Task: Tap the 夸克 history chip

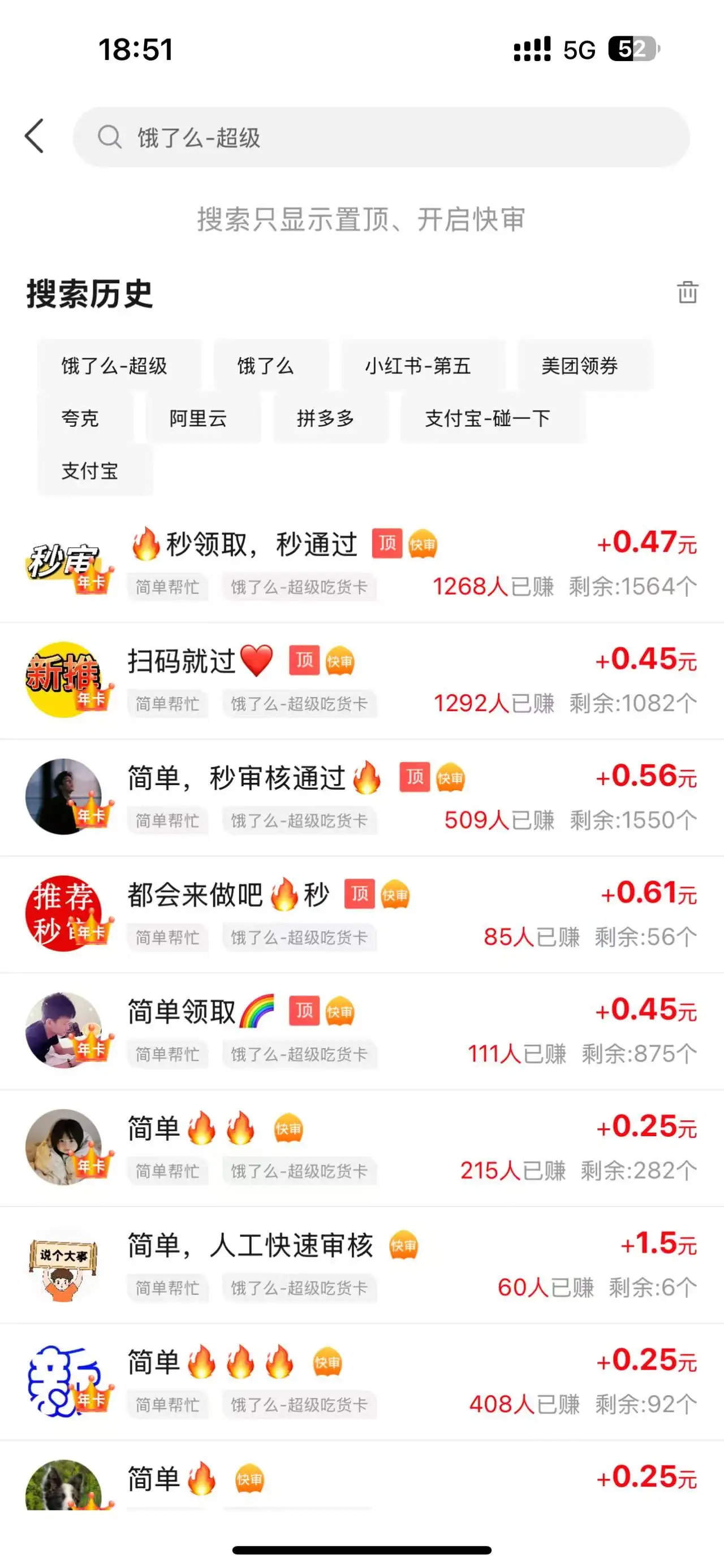Action: [80, 418]
